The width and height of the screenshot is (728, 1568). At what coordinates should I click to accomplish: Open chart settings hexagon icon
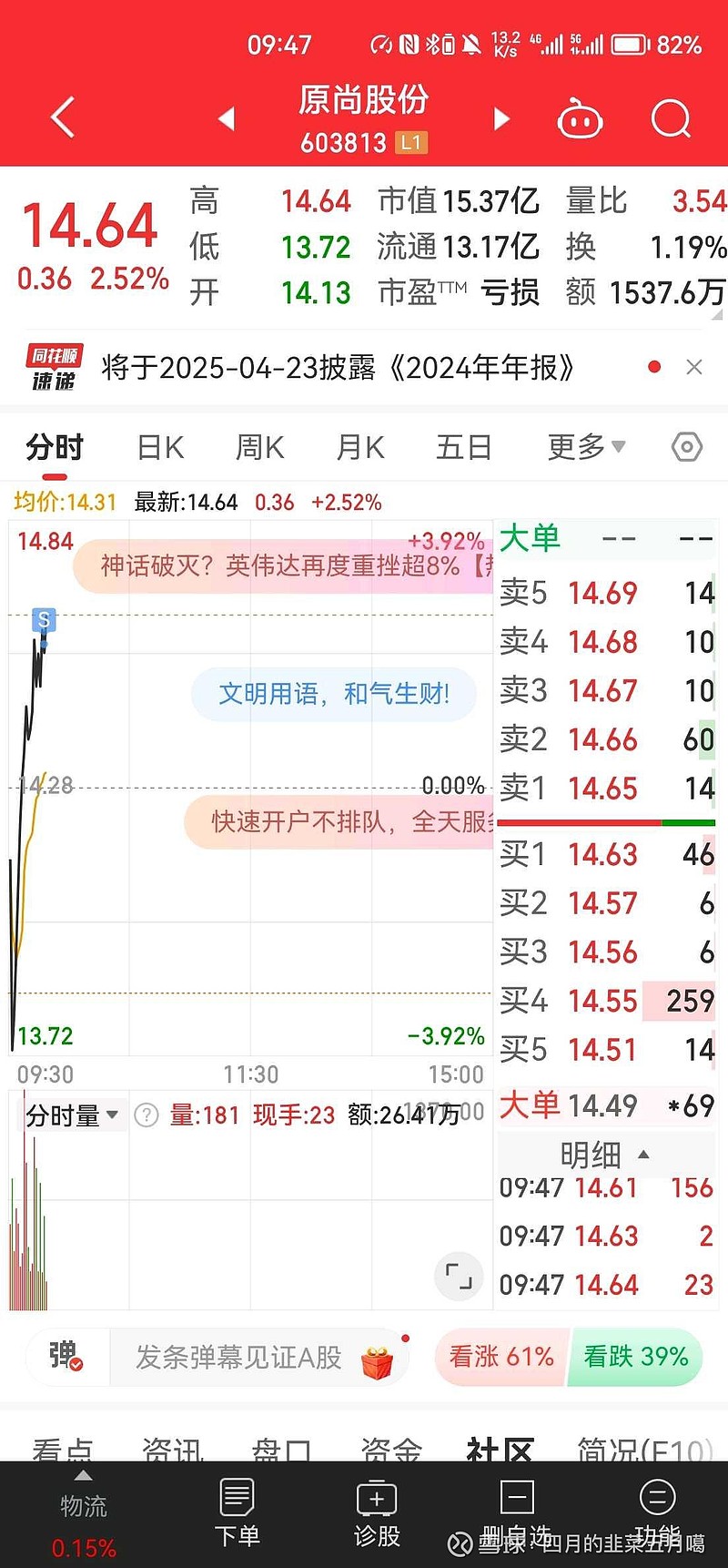[x=687, y=447]
